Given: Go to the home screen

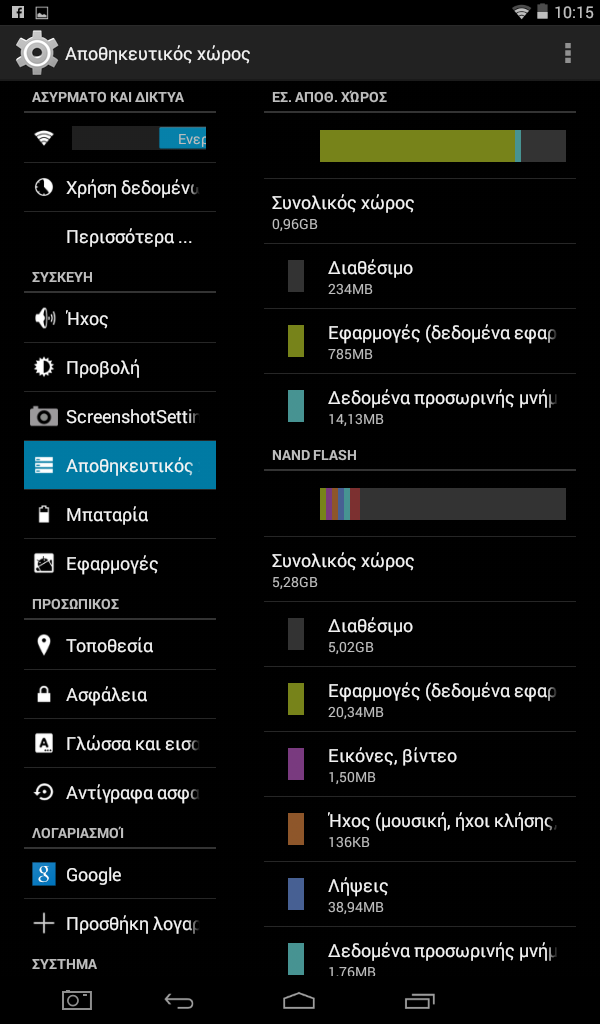Looking at the screenshot, I should (299, 1000).
